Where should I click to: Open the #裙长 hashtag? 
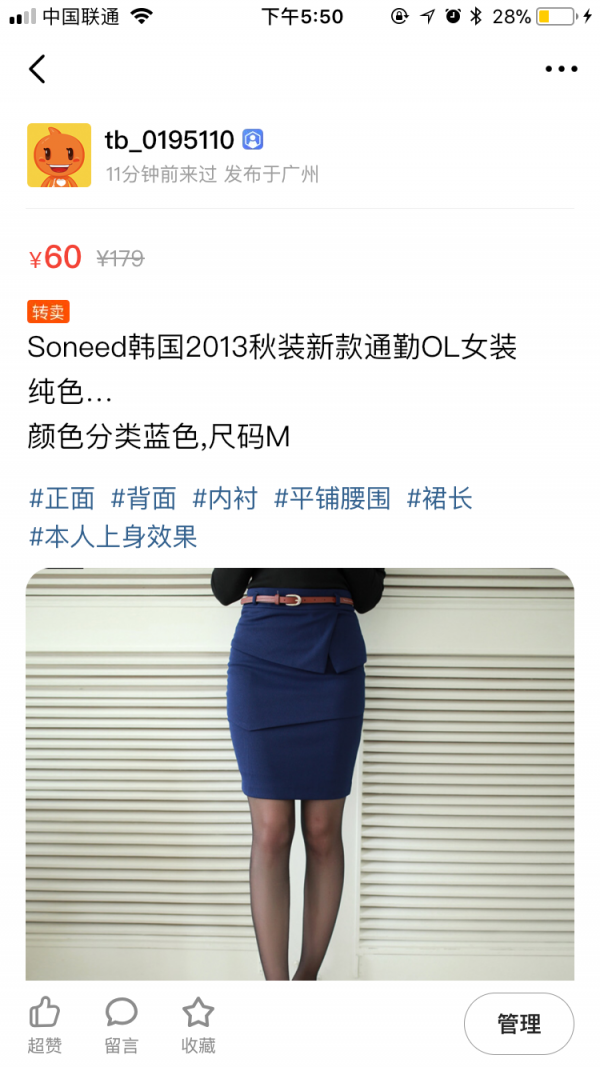click(x=439, y=499)
